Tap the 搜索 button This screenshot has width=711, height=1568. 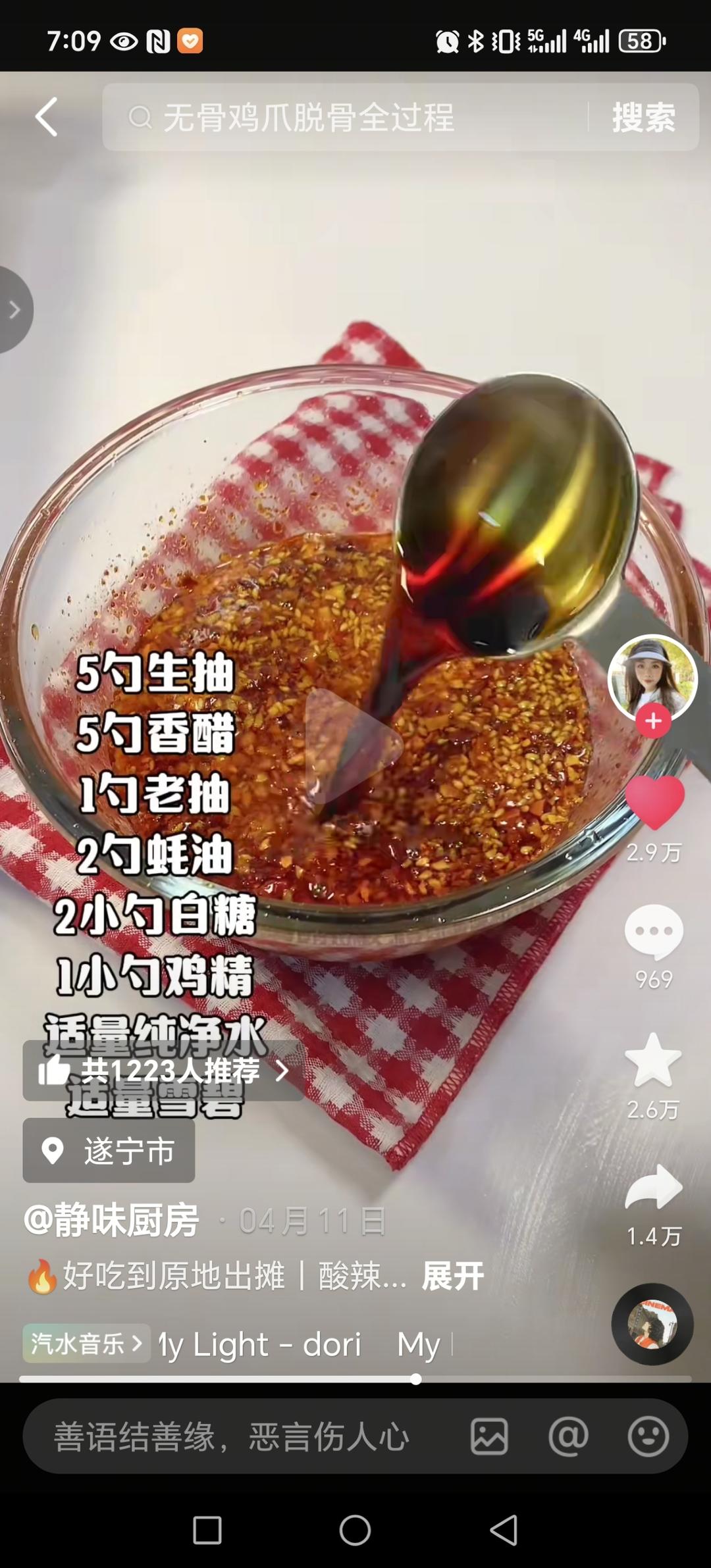point(643,117)
